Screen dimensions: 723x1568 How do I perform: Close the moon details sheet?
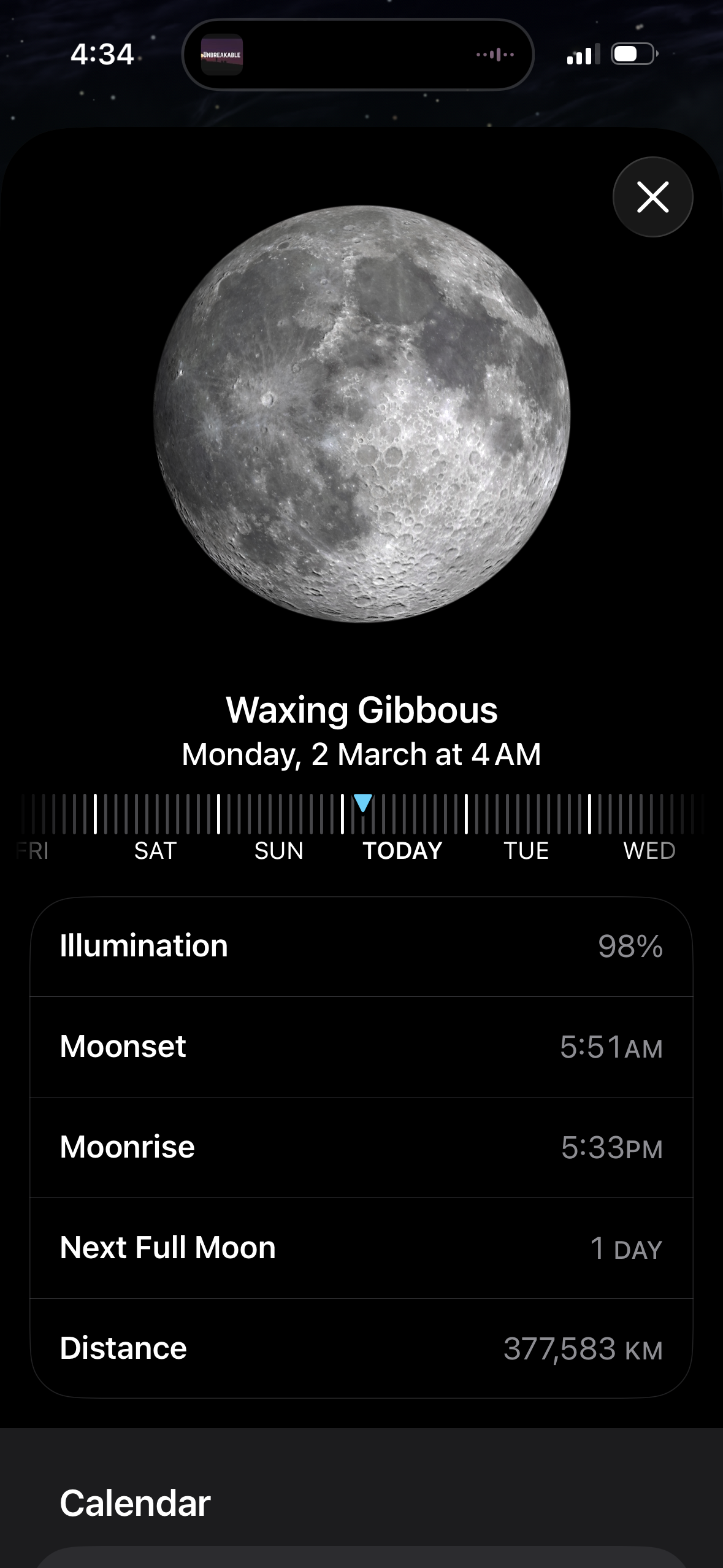(652, 197)
